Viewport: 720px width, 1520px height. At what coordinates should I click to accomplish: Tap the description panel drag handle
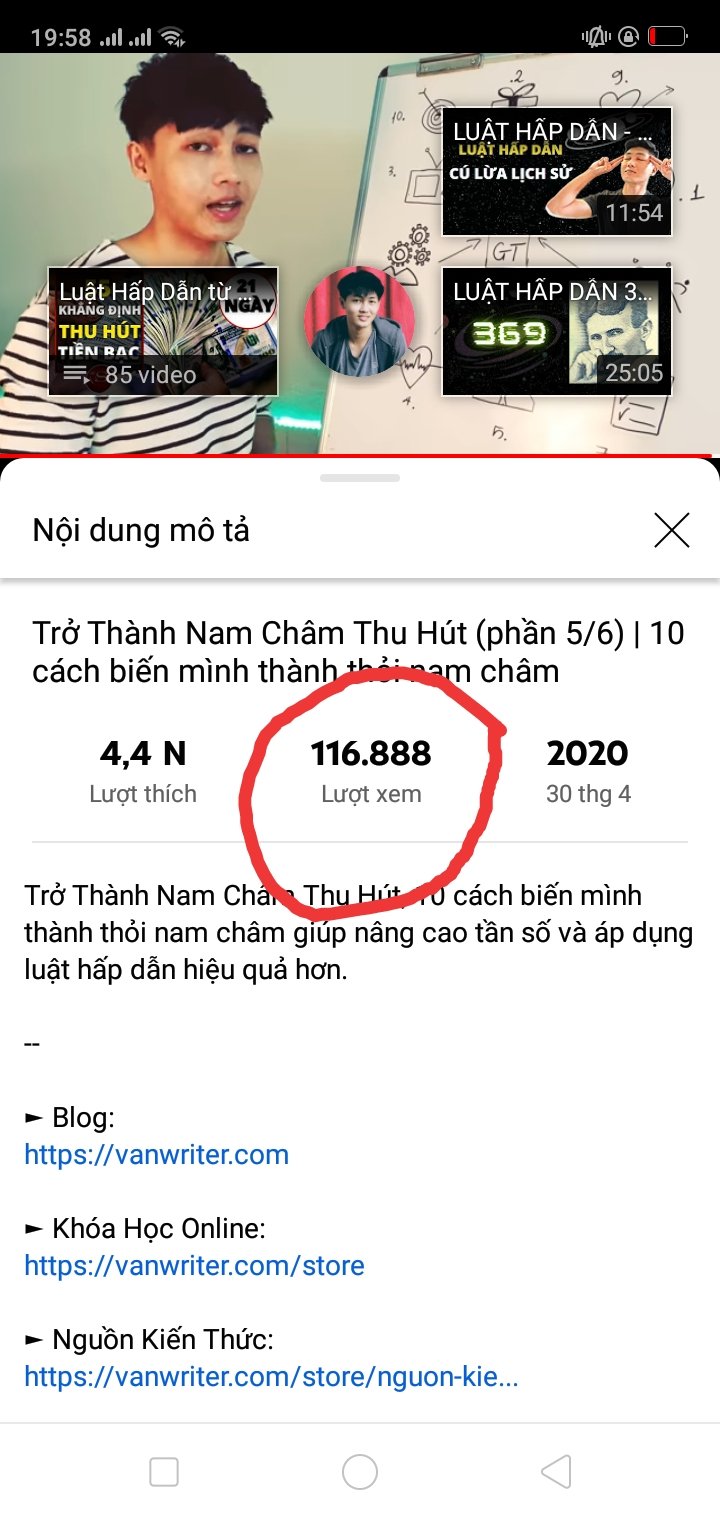[360, 478]
